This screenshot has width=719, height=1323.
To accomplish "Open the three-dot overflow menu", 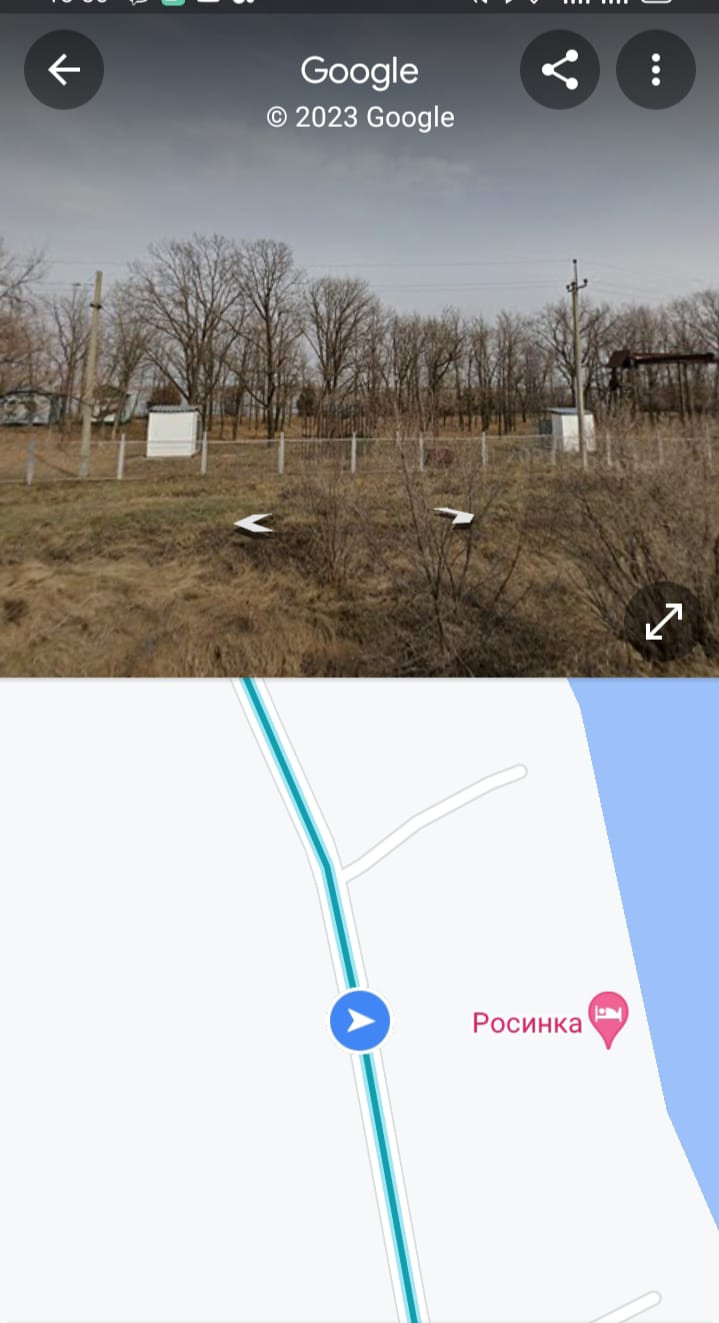I will tap(655, 70).
